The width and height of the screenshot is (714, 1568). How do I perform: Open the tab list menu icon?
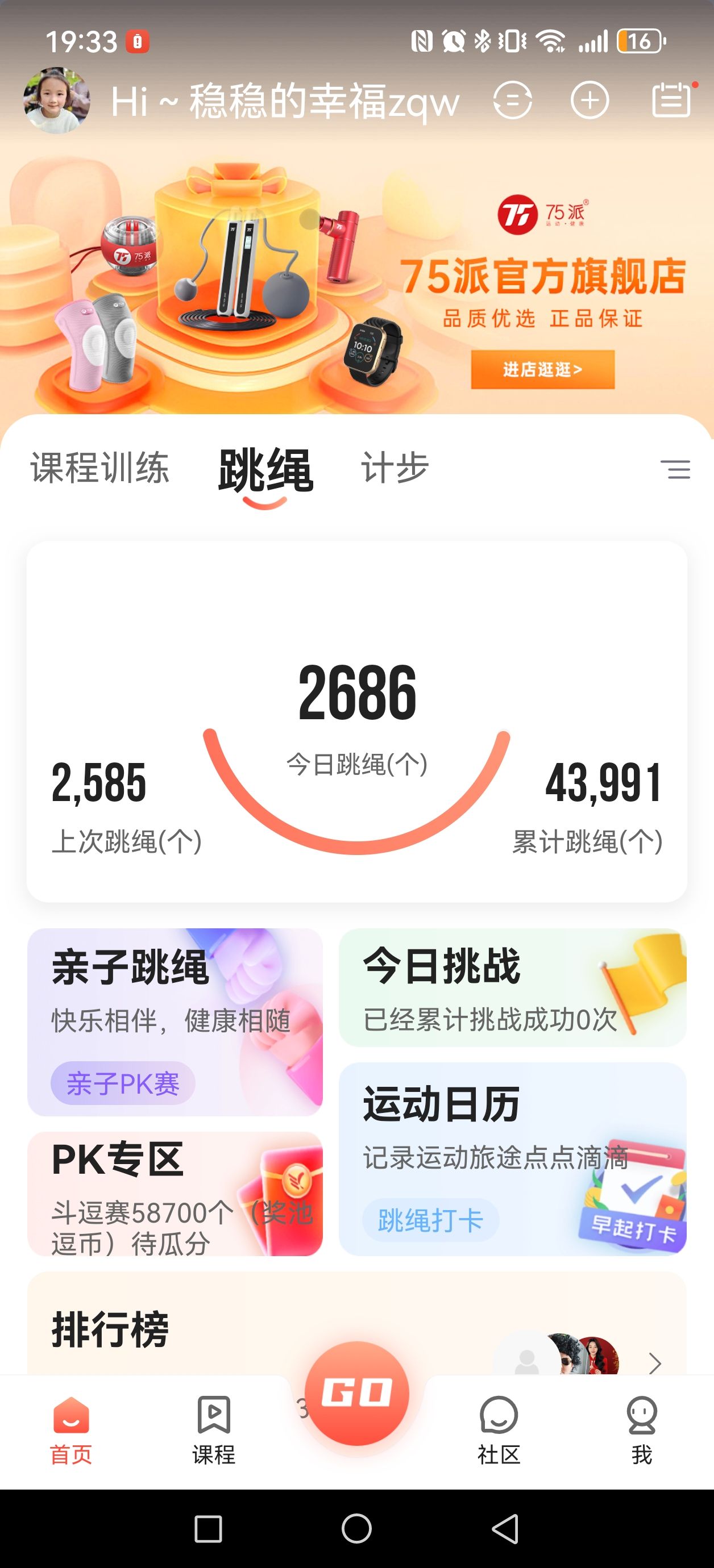pos(675,469)
